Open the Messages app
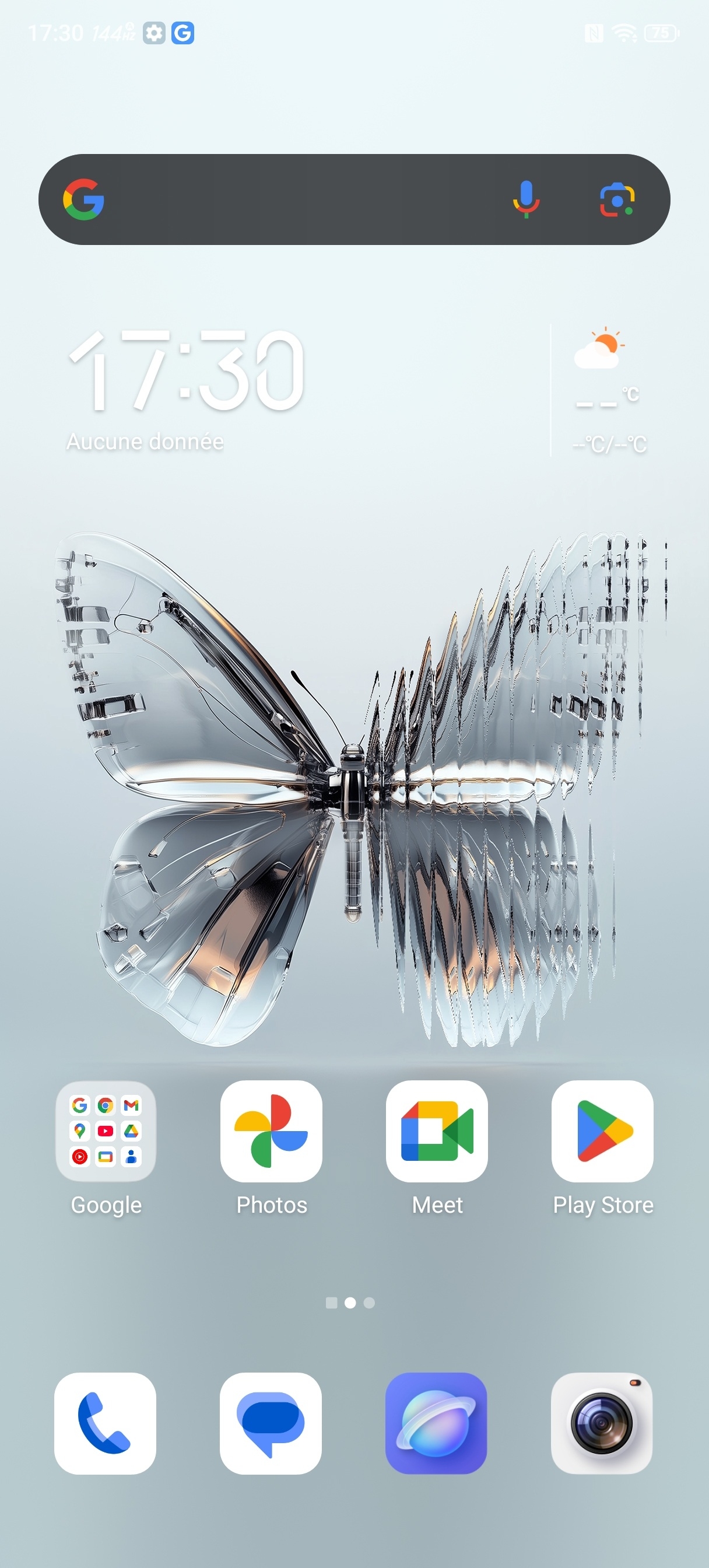Screen dimensions: 709x1568 pos(271,1423)
